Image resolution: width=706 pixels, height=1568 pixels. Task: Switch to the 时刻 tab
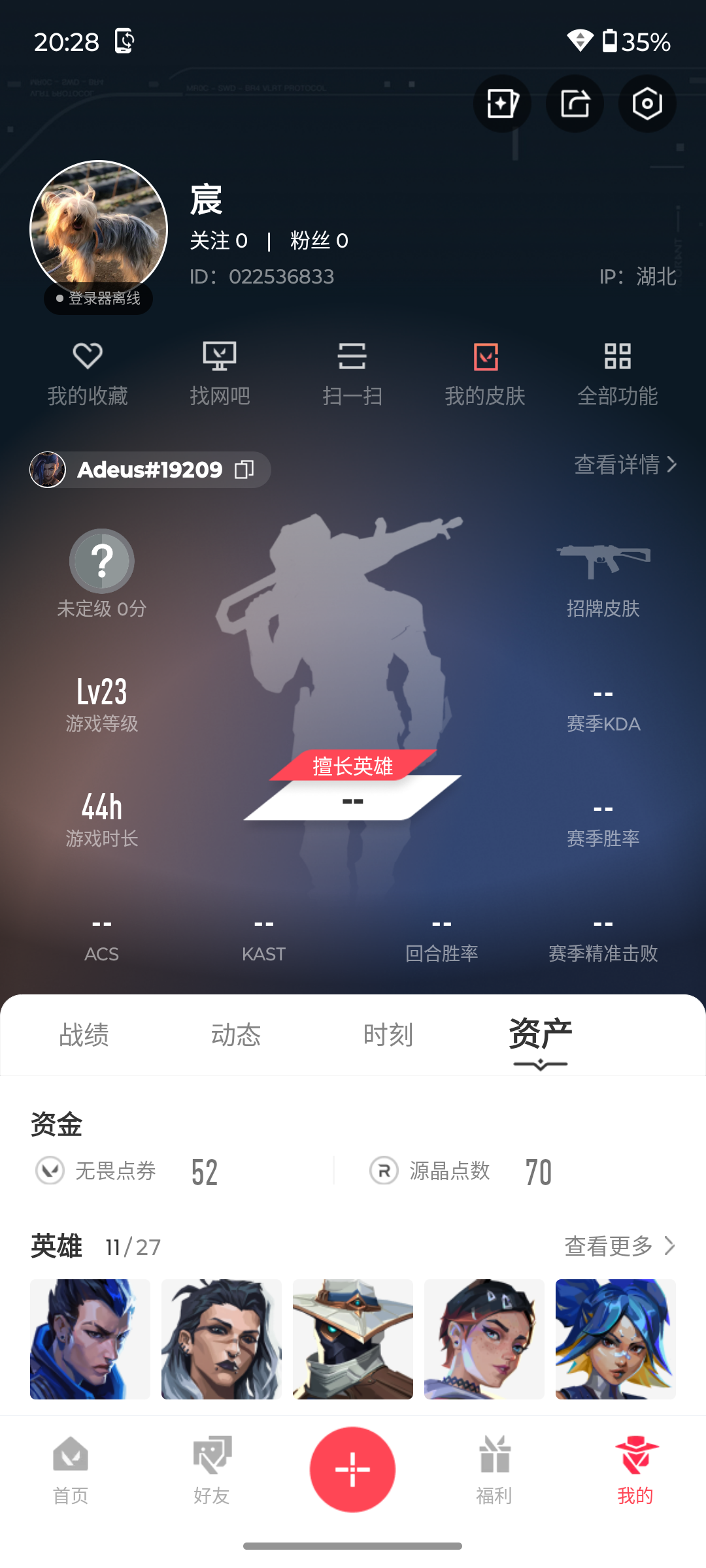[x=388, y=1035]
